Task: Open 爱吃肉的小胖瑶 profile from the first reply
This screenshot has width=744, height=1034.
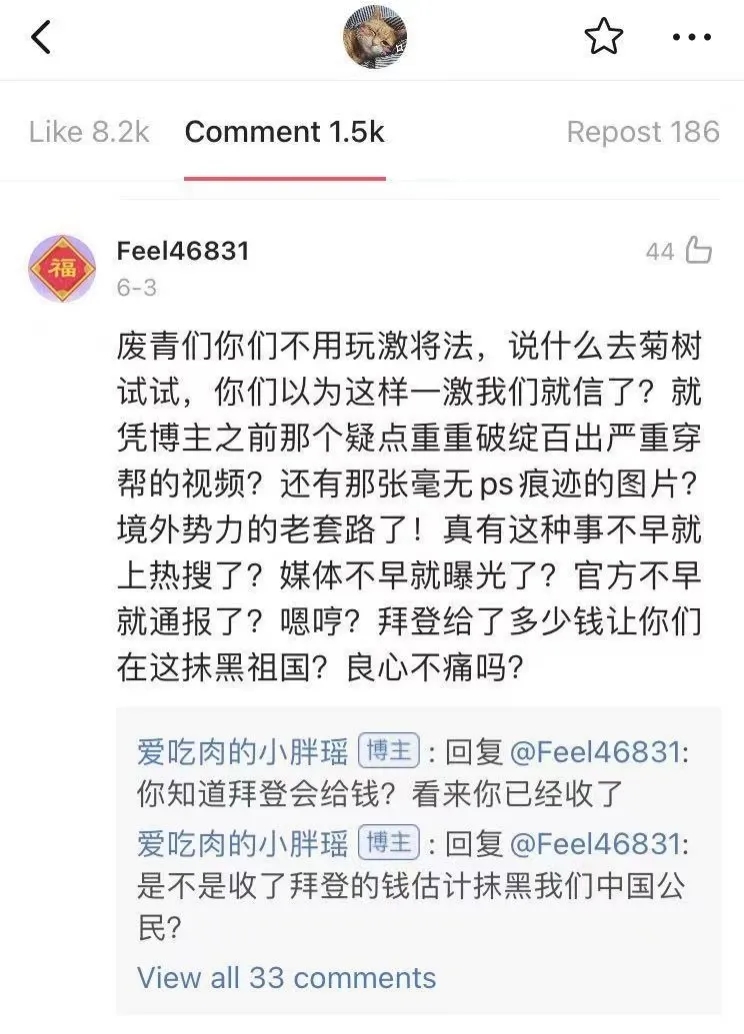Action: tap(243, 752)
